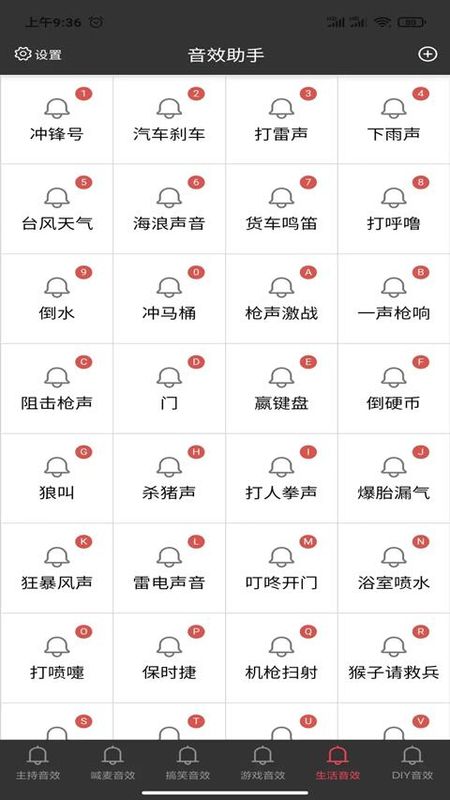This screenshot has width=450, height=800.
Task: Play the 下雨声 sound
Action: 394,120
